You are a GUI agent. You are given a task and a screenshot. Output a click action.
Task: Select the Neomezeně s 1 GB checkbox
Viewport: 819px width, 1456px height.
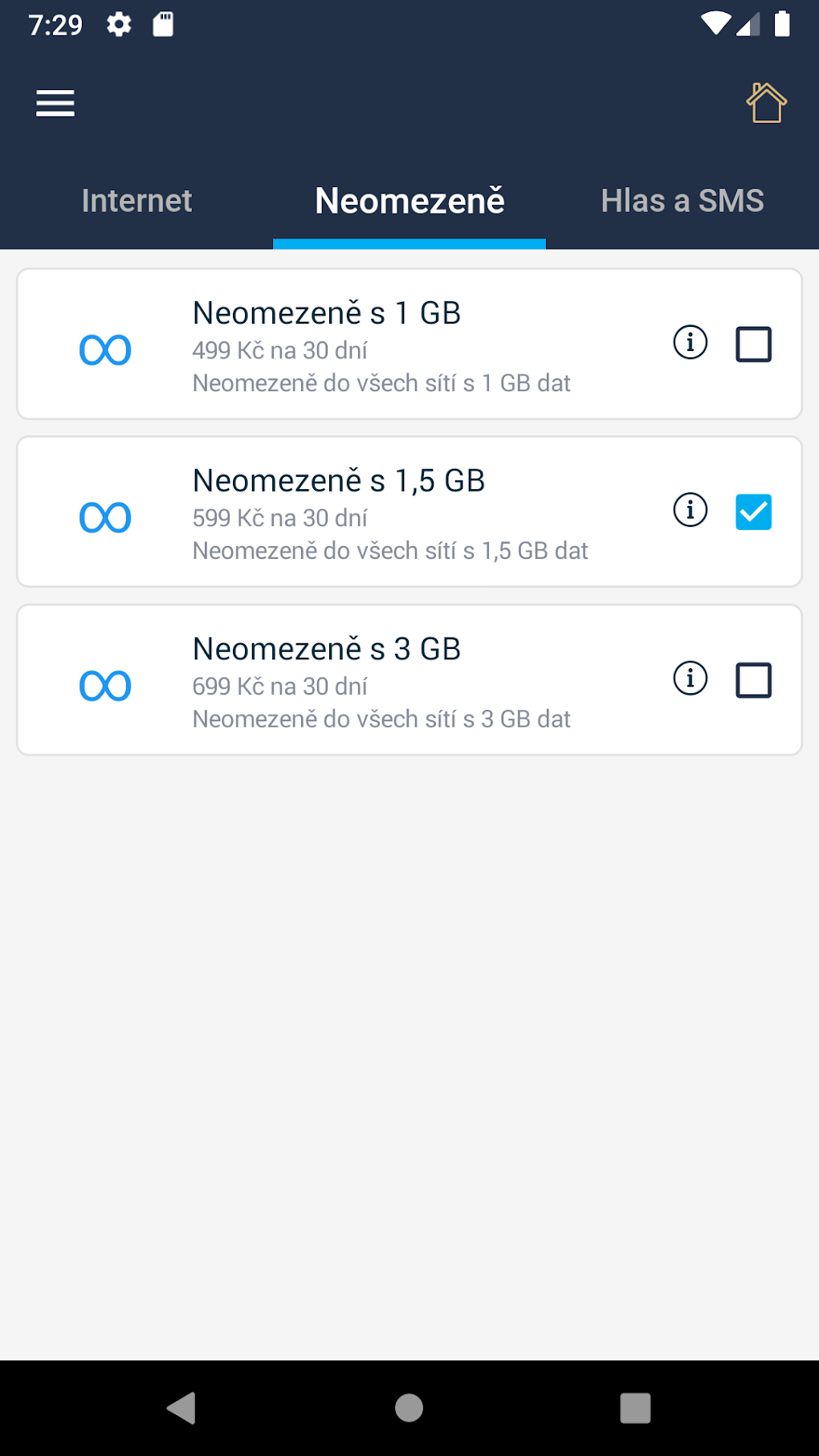(x=753, y=343)
